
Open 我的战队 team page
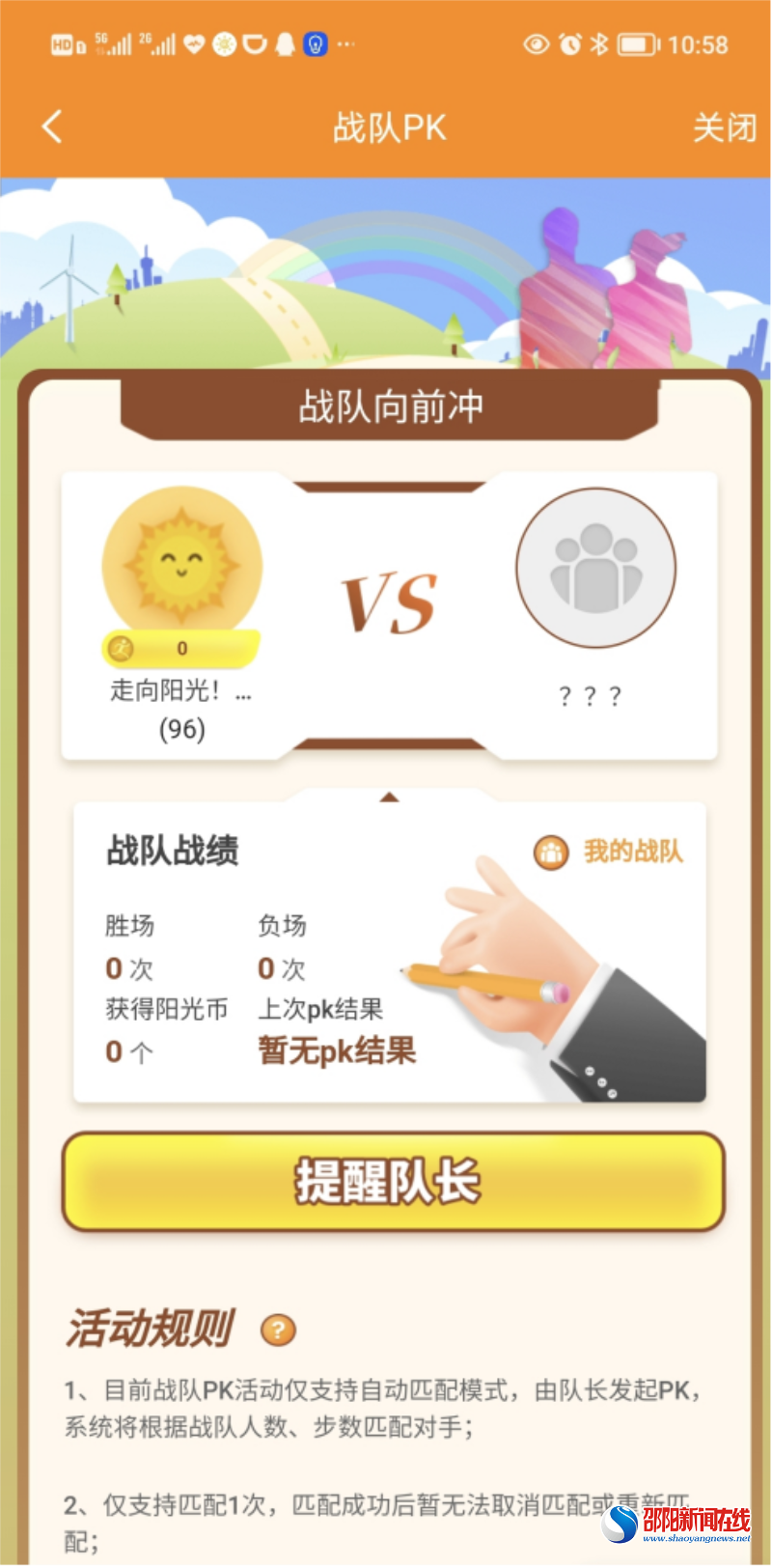pyautogui.click(x=609, y=852)
